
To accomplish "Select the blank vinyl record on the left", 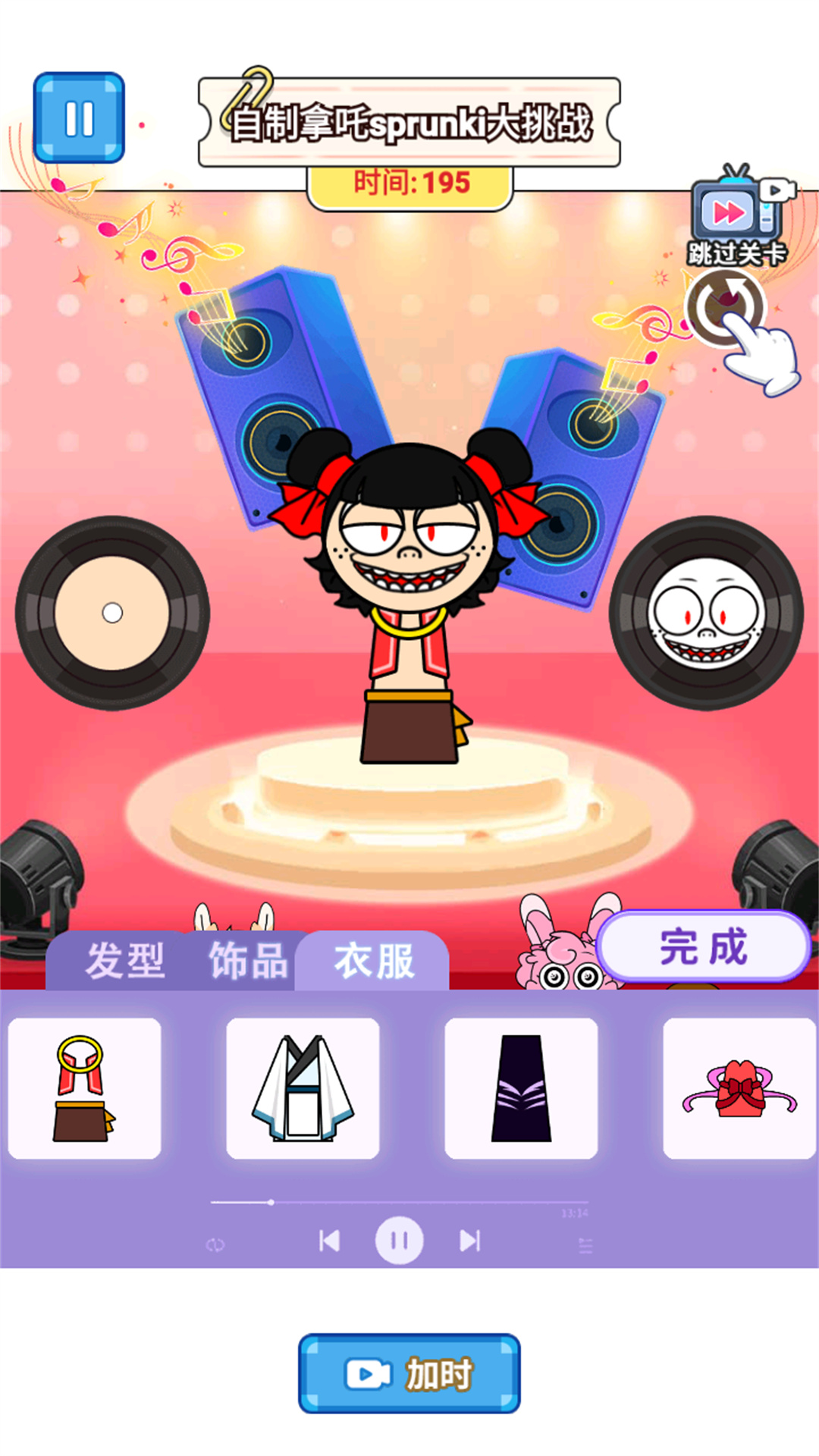I will coord(114,613).
